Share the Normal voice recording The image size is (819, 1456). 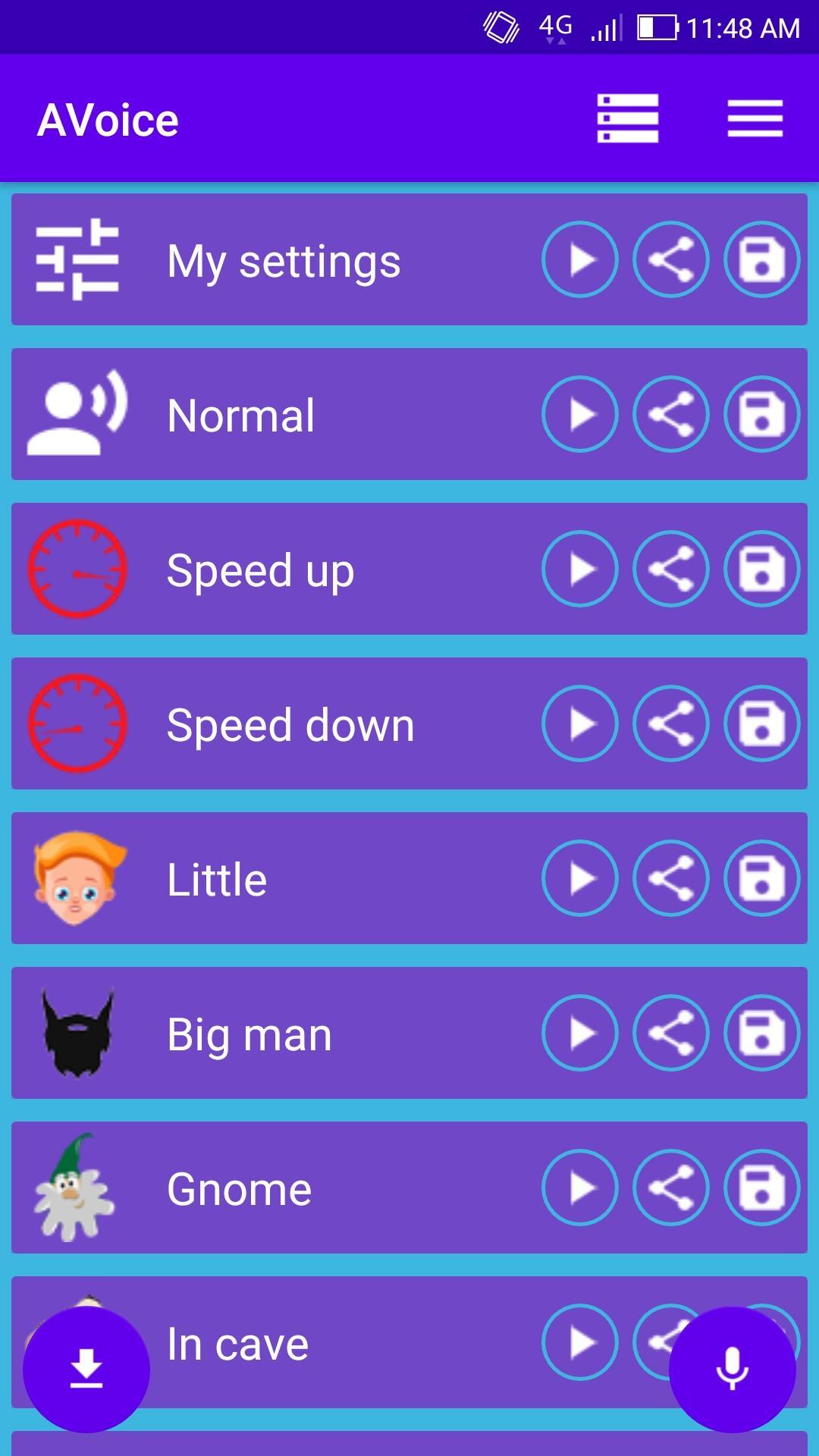pyautogui.click(x=671, y=414)
